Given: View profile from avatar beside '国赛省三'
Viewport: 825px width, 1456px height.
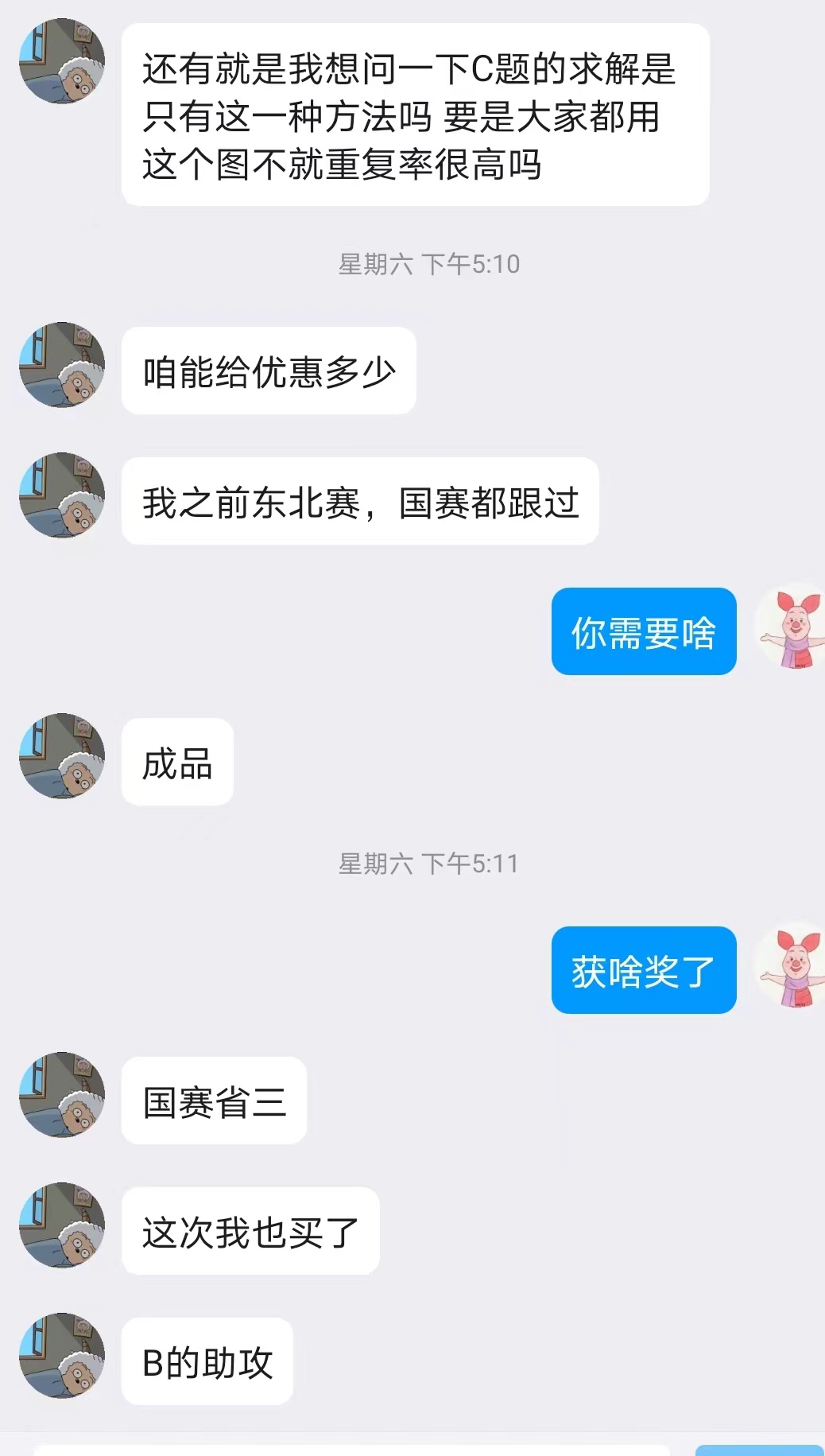Looking at the screenshot, I should [62, 1095].
